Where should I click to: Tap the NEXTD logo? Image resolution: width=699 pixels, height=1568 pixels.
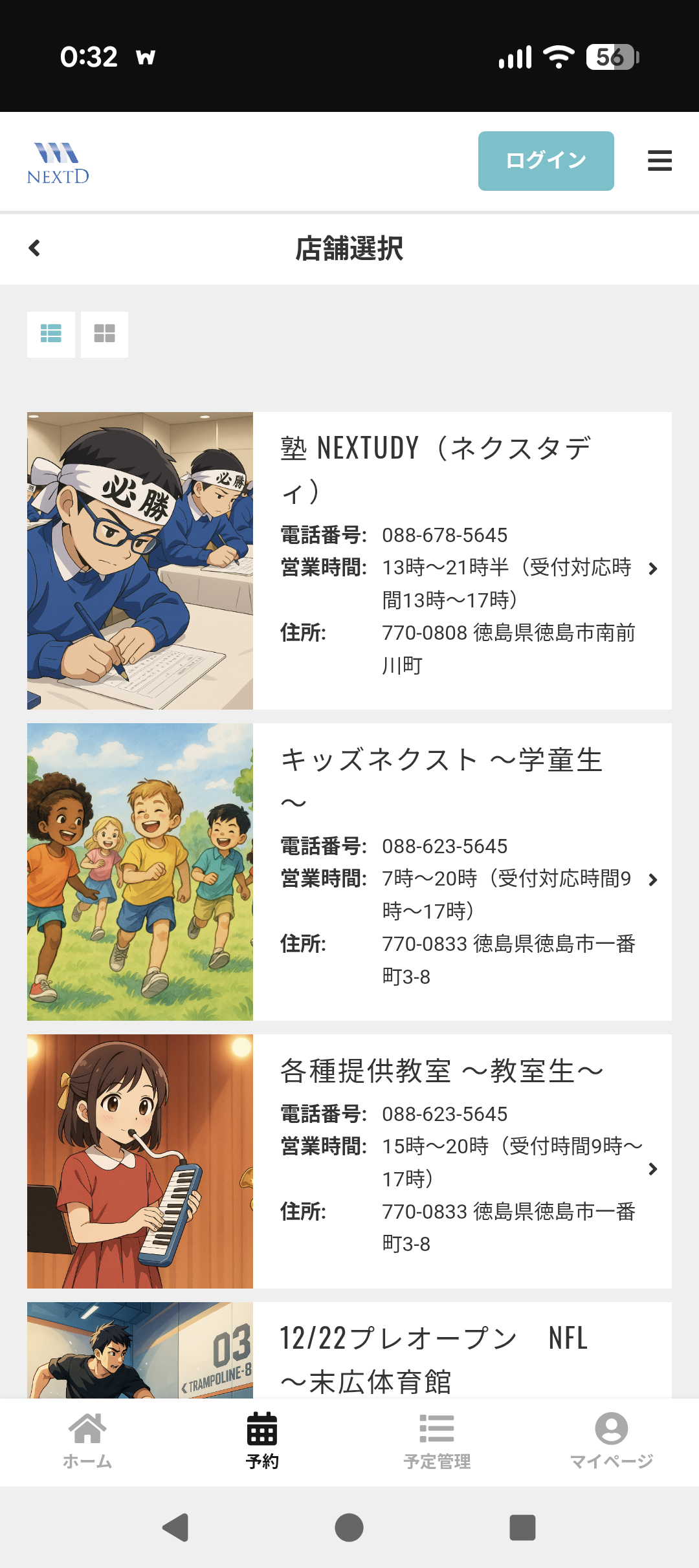click(x=58, y=163)
